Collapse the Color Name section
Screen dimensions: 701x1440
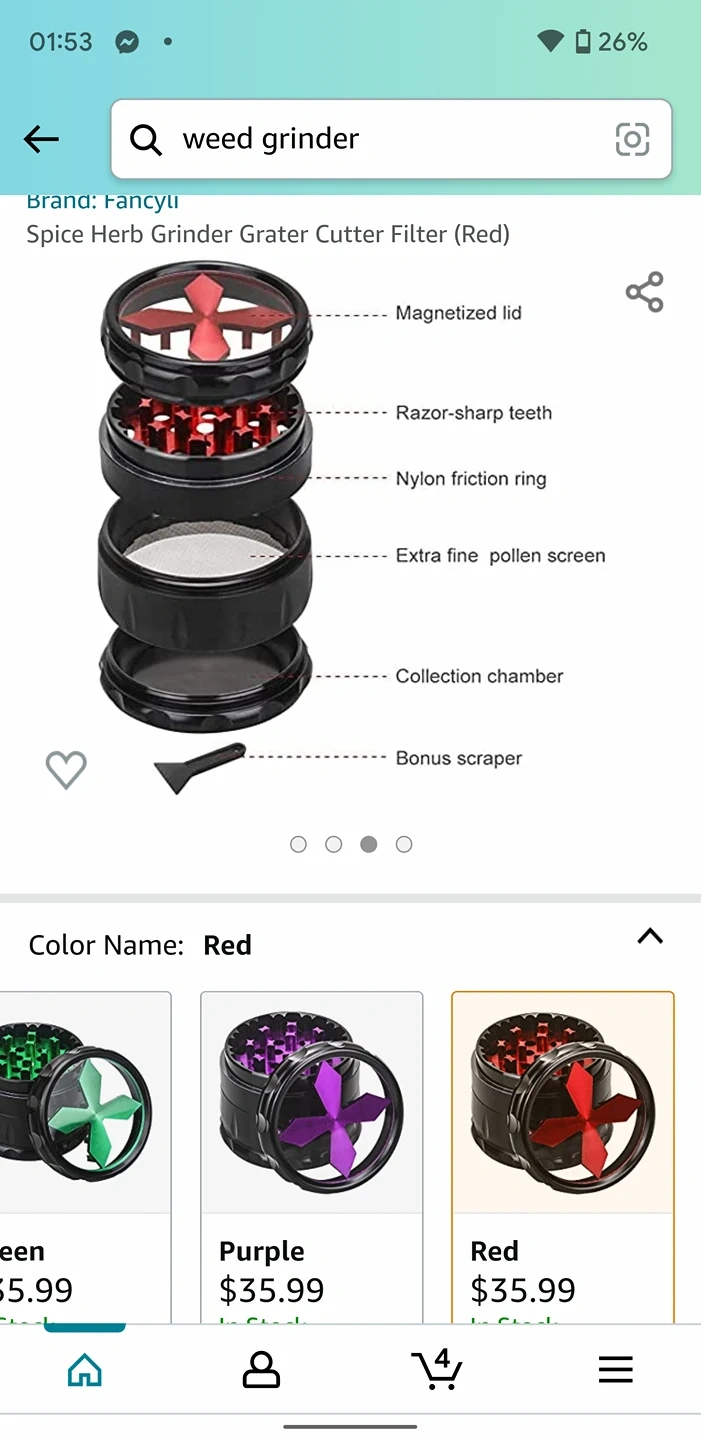pos(650,937)
